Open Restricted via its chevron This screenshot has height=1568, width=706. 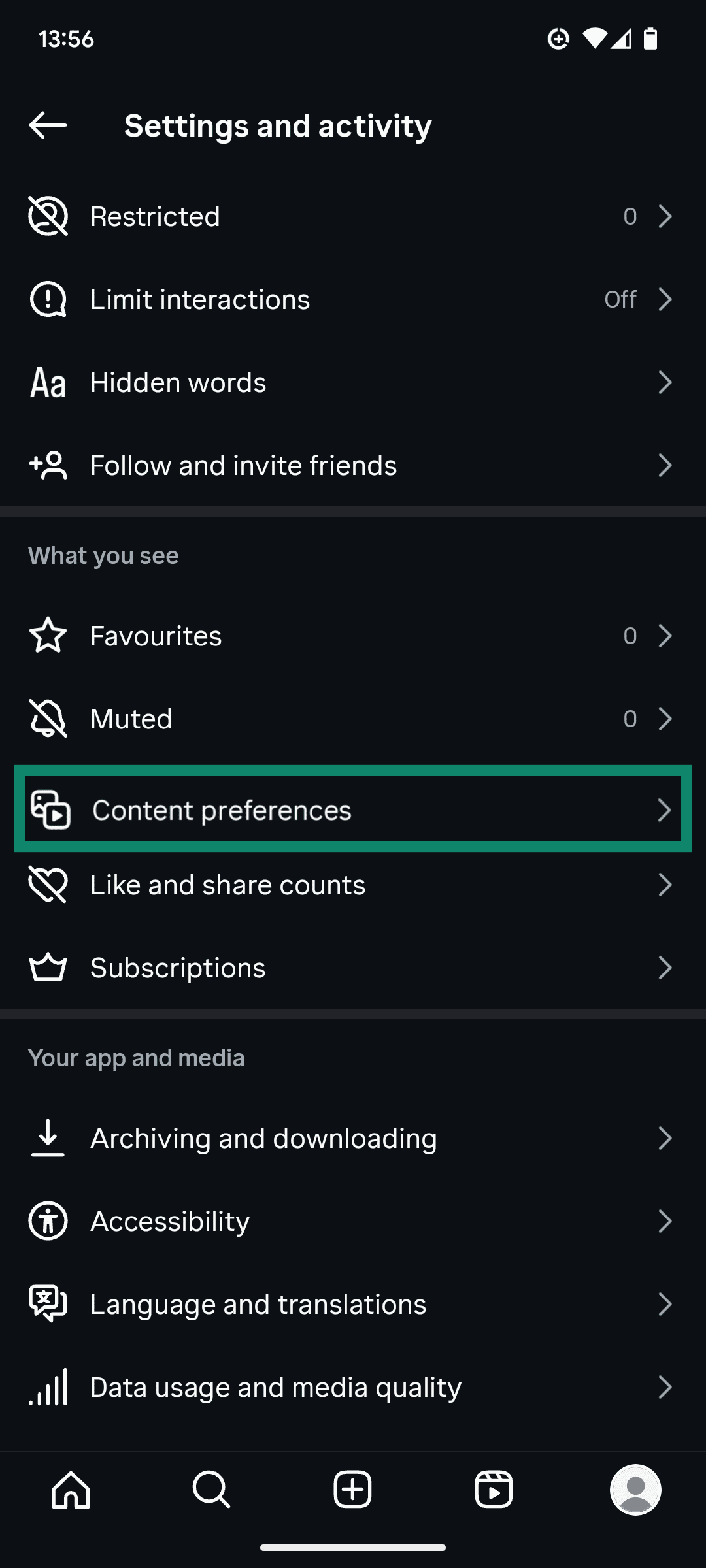[x=664, y=216]
